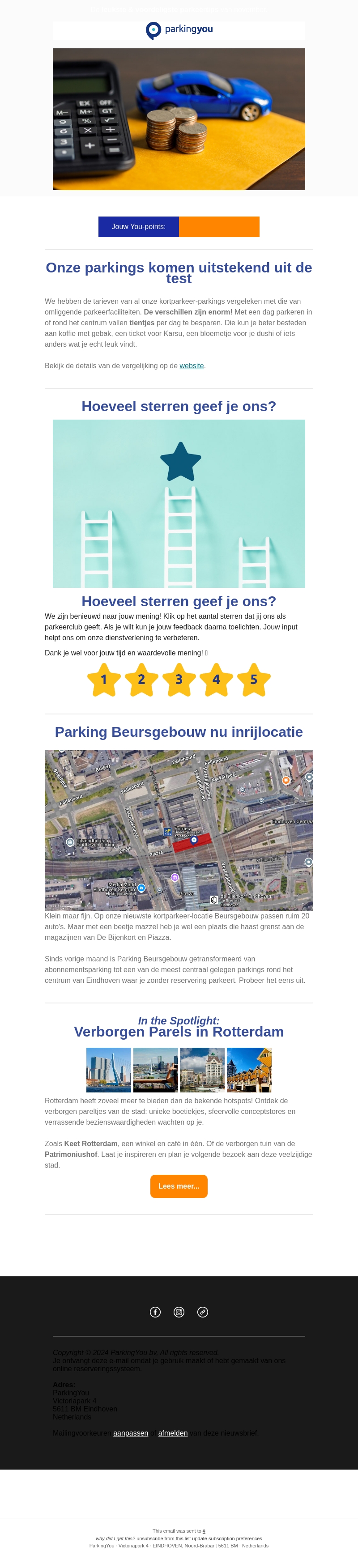Rate ParkingYou 5 stars
The image size is (358, 1568).
254,679
